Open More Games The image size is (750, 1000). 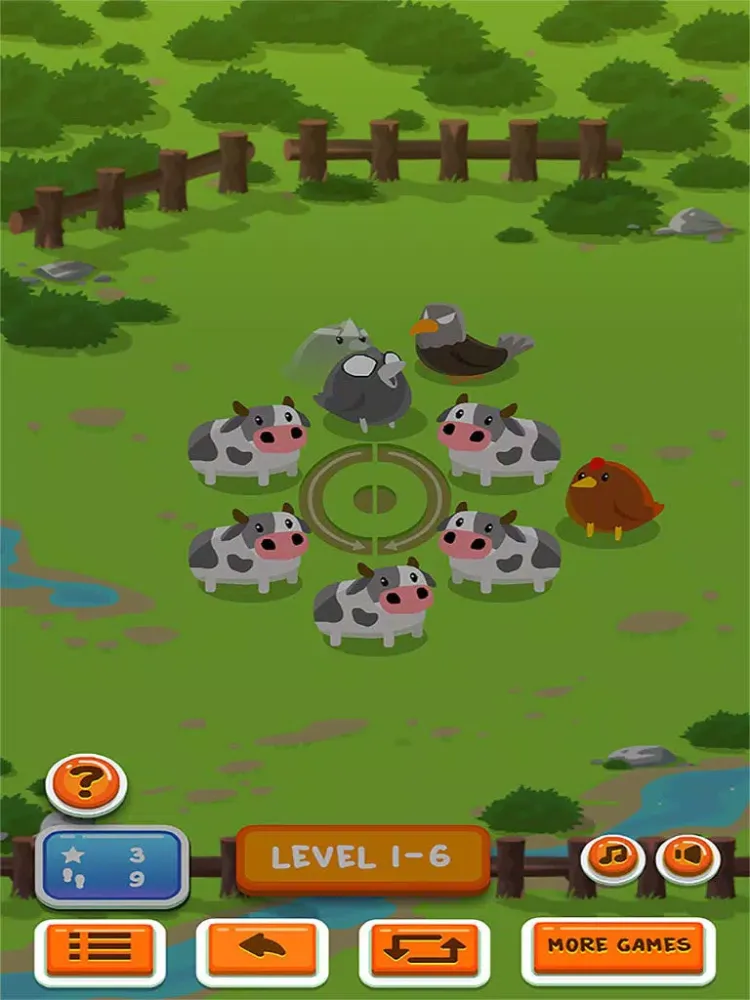(618, 946)
